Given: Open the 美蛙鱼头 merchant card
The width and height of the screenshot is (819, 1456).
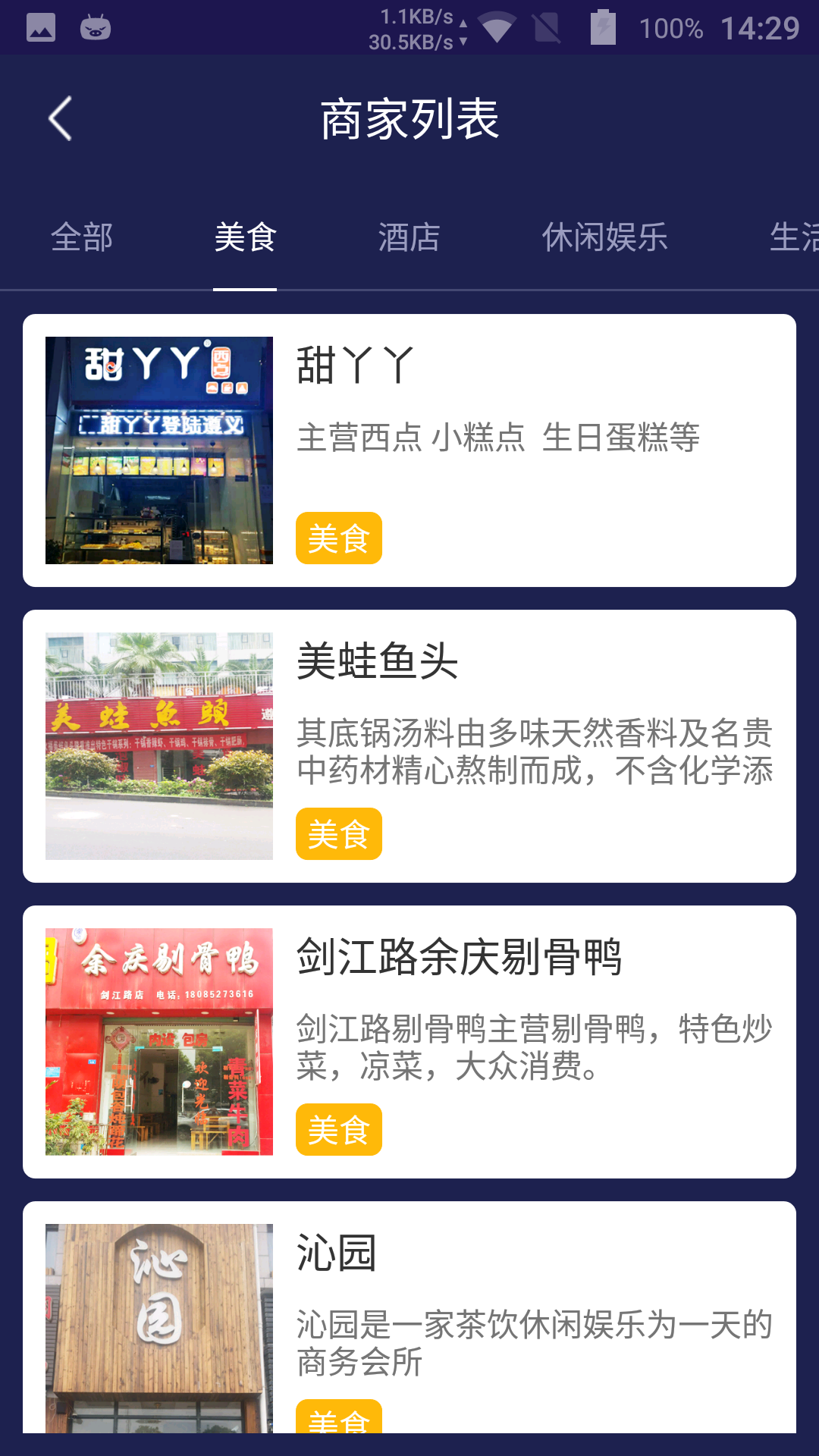Looking at the screenshot, I should pos(409,746).
